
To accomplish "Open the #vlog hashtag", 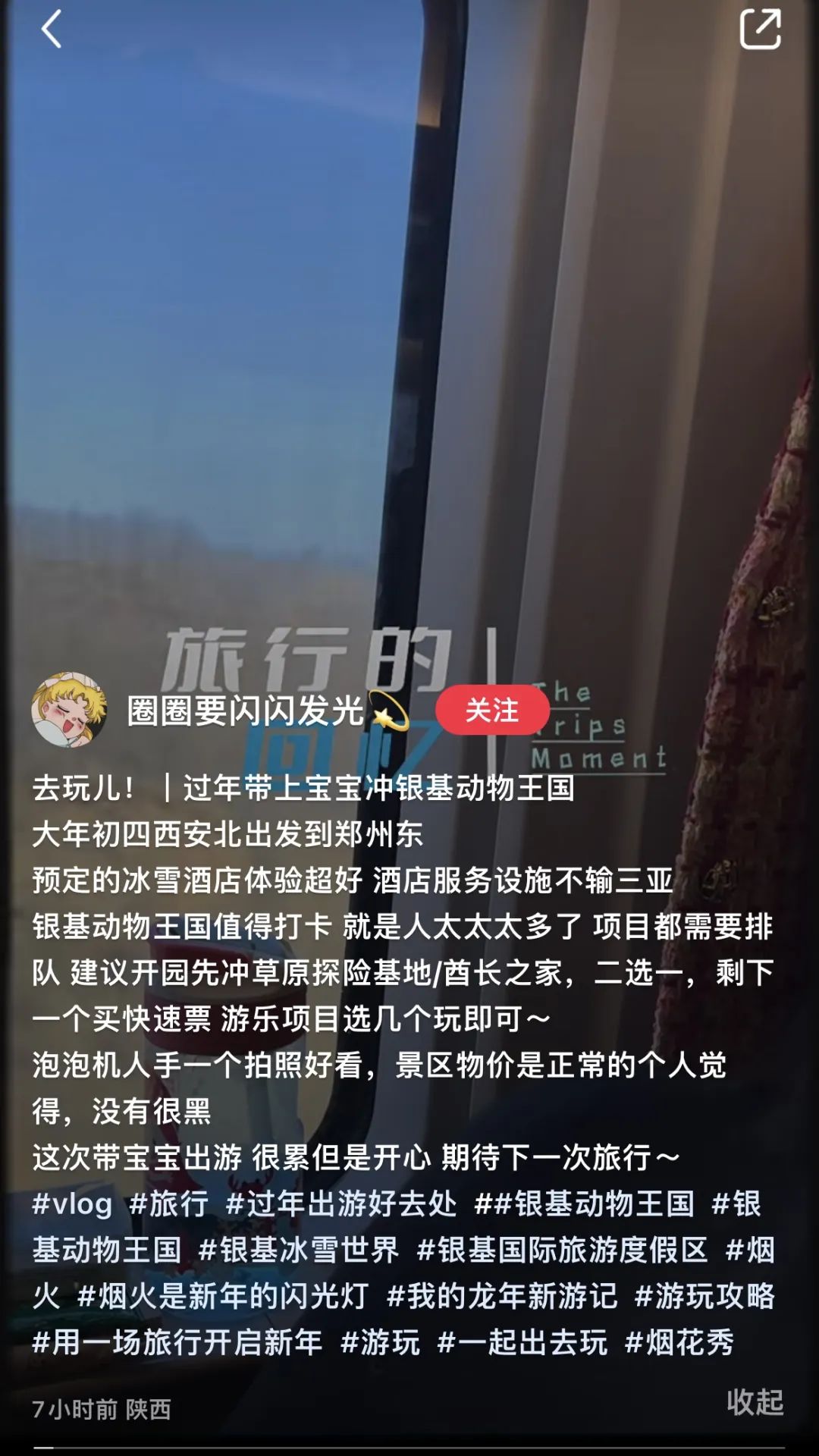I will (73, 1204).
